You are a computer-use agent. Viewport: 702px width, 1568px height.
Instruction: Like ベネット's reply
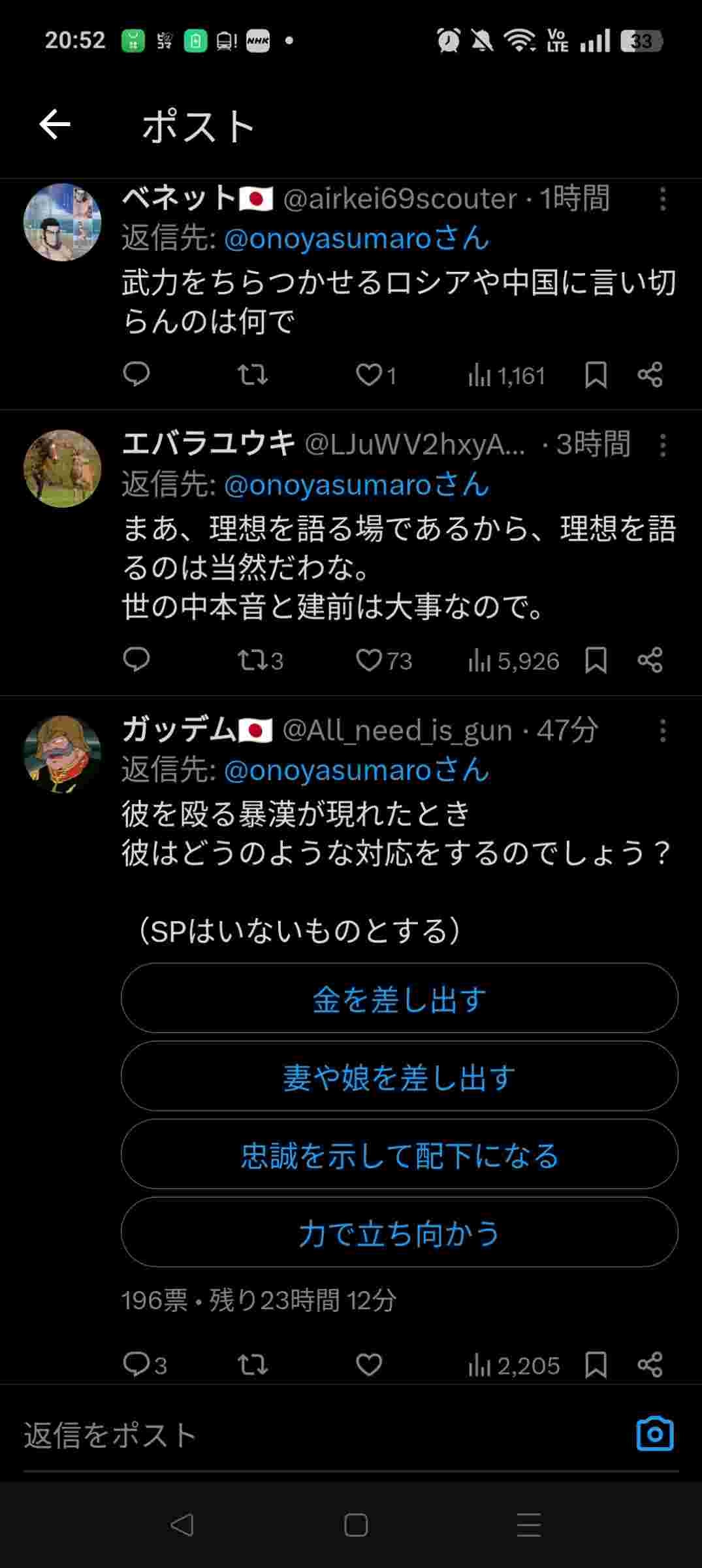pyautogui.click(x=369, y=375)
